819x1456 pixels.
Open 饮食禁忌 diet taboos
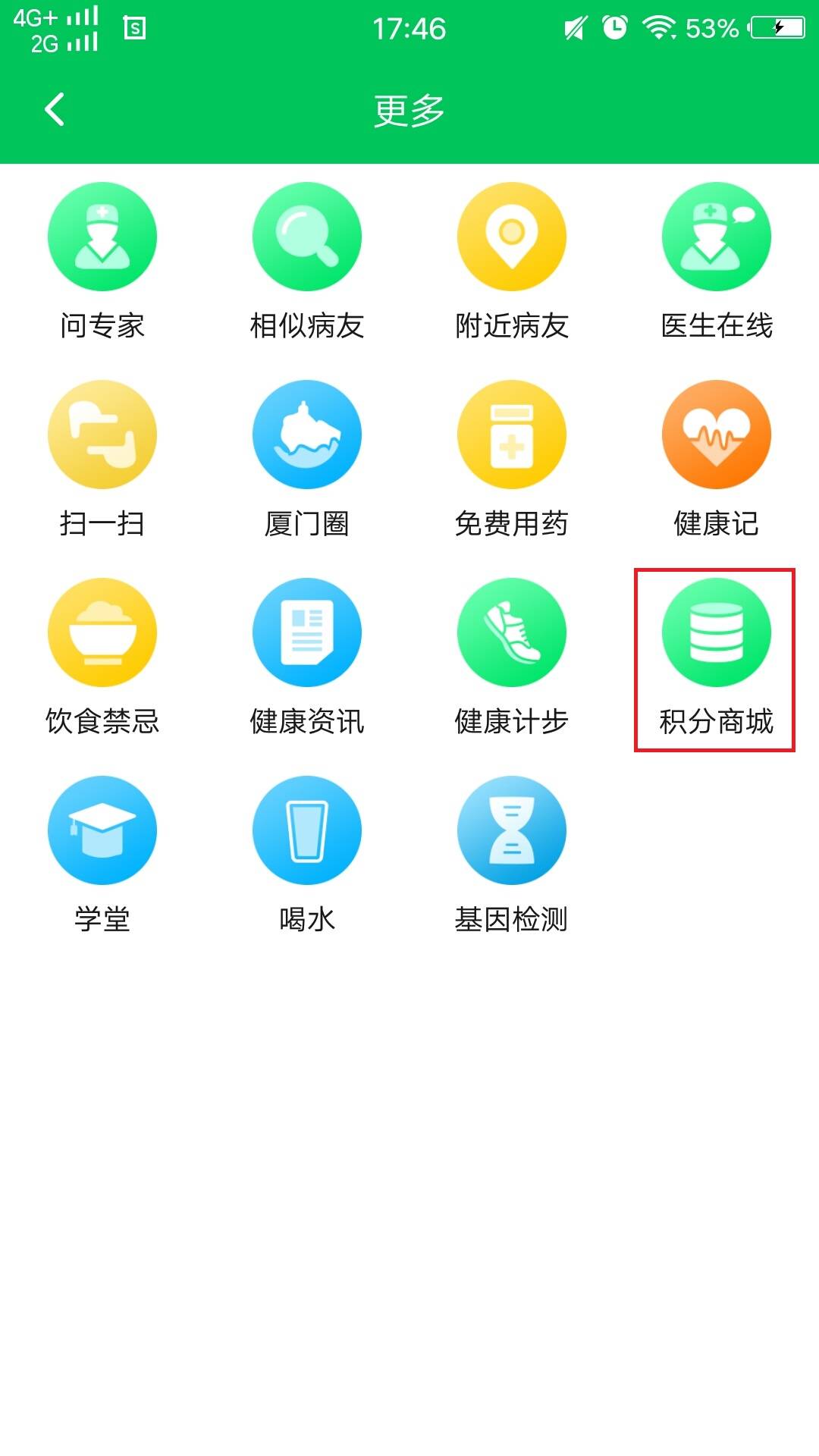coord(102,633)
